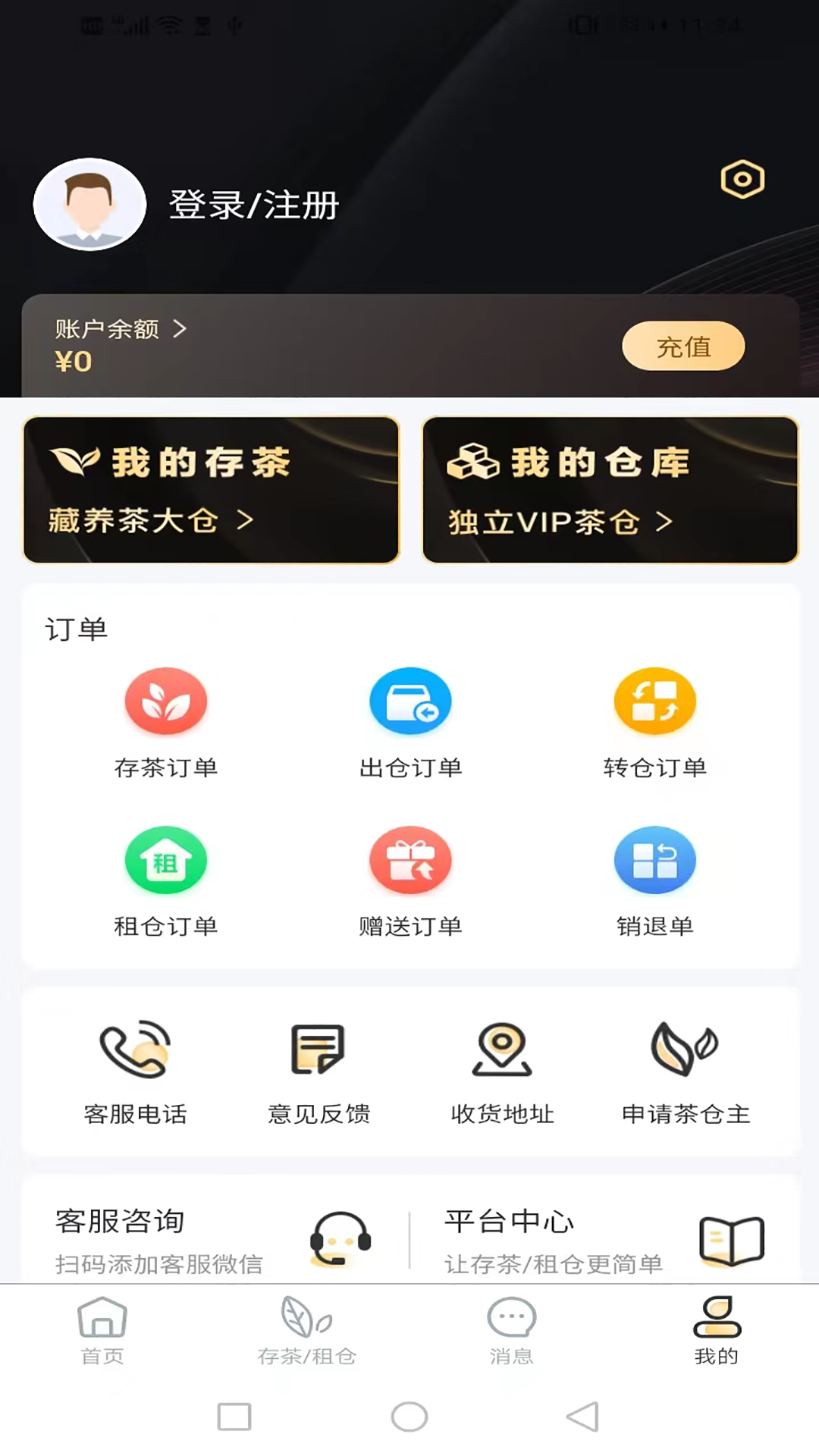Open 客服咨询 customer service
This screenshot has height=1456, width=819.
[212, 1240]
